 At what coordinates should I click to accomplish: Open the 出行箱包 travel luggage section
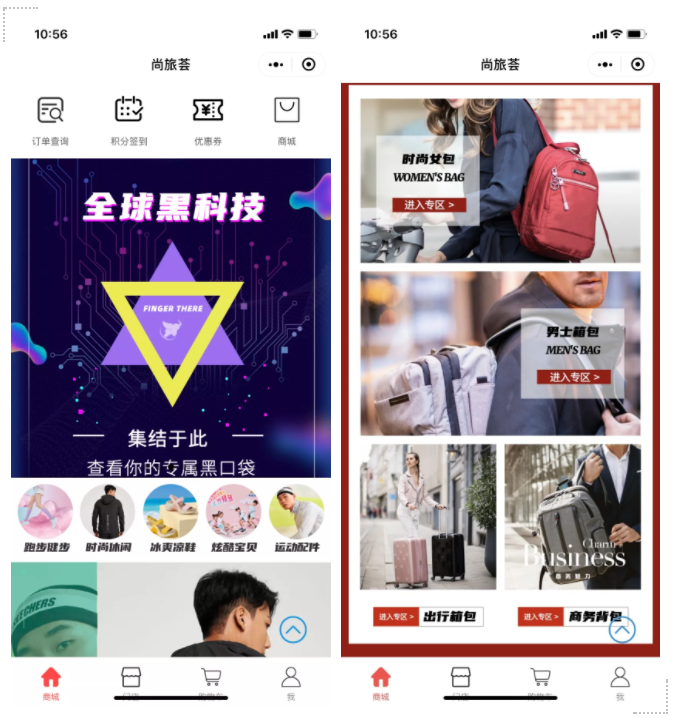pyautogui.click(x=428, y=617)
